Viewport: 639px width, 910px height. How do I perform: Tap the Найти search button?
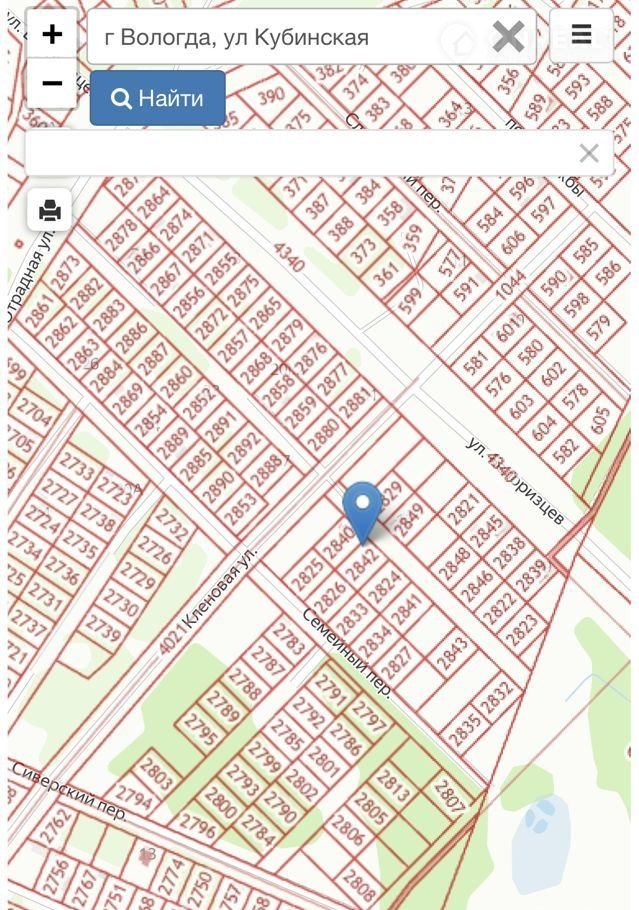coord(158,98)
